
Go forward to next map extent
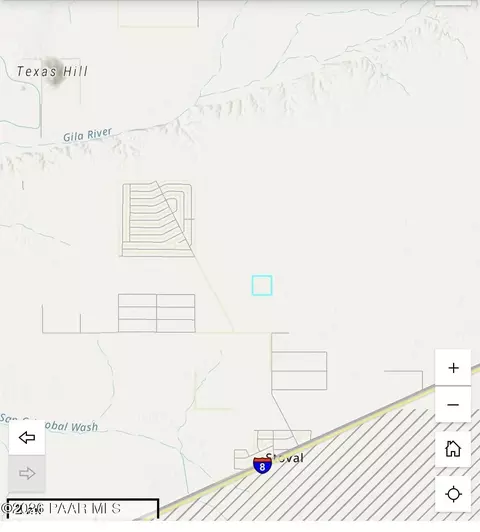[x=27, y=473]
